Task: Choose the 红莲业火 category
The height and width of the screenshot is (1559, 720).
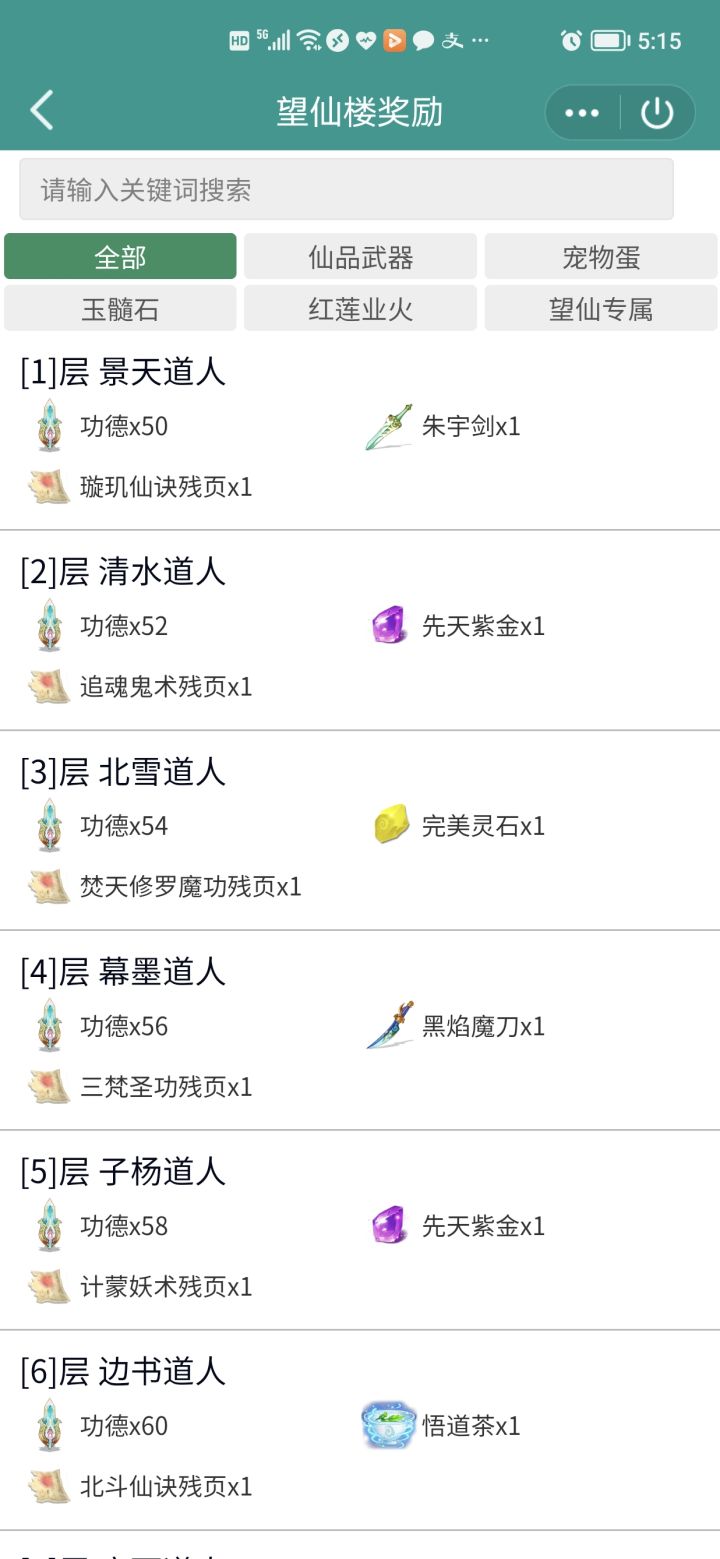Action: [x=360, y=308]
